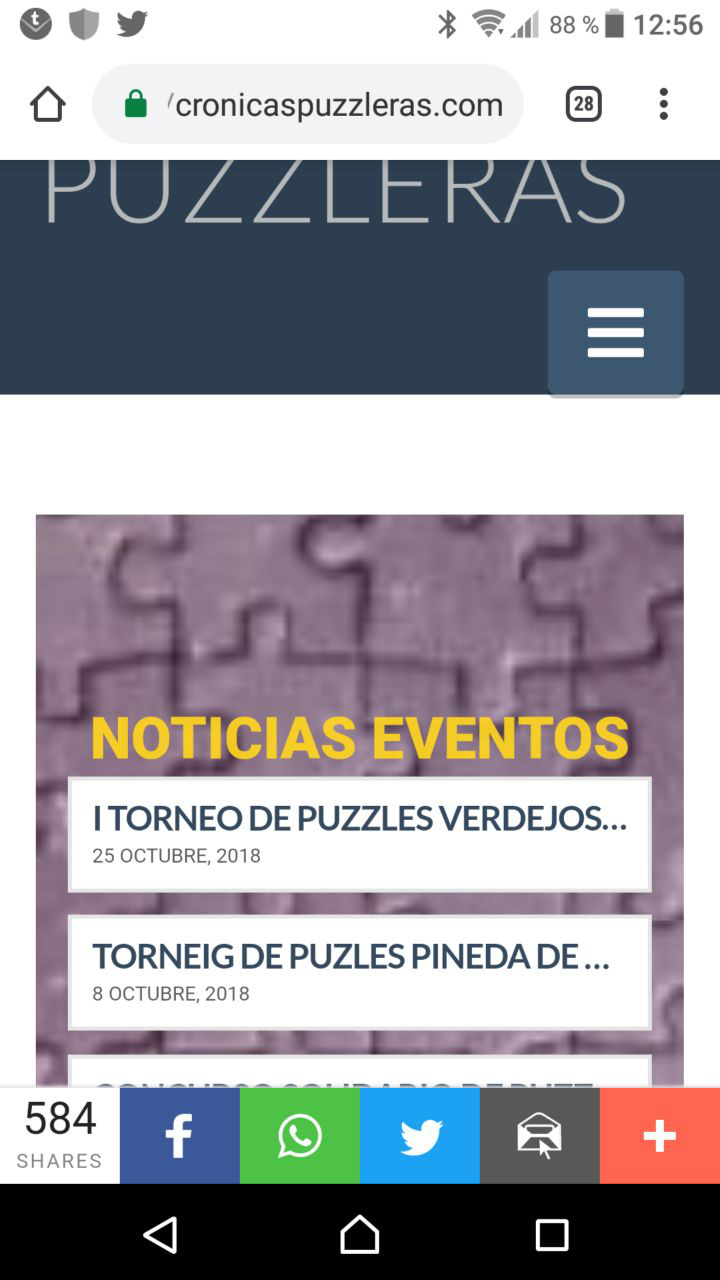This screenshot has height=1280, width=720.
Task: Open the site hamburger menu
Action: (615, 333)
